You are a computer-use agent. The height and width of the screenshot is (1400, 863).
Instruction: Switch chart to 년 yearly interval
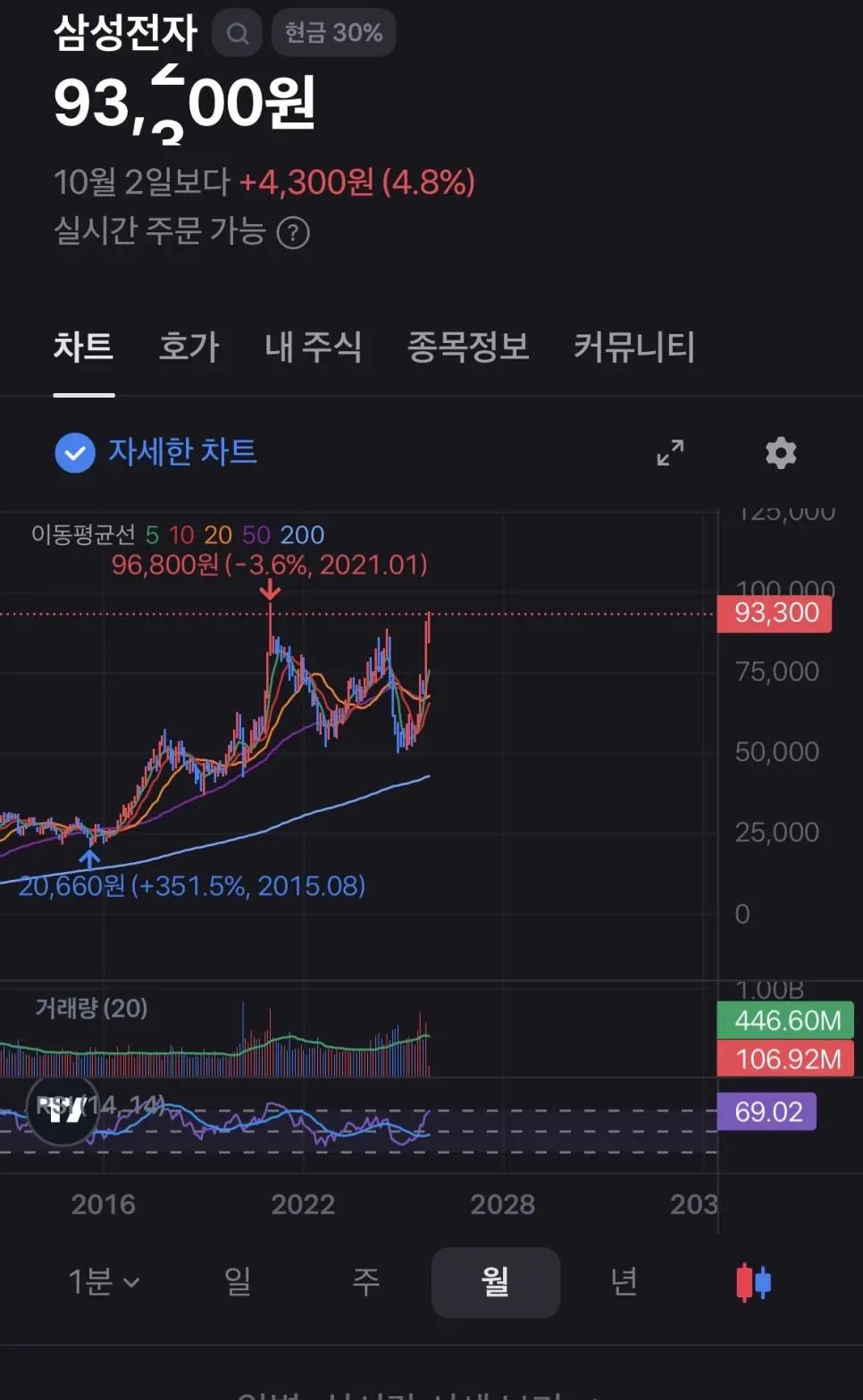pos(624,1282)
